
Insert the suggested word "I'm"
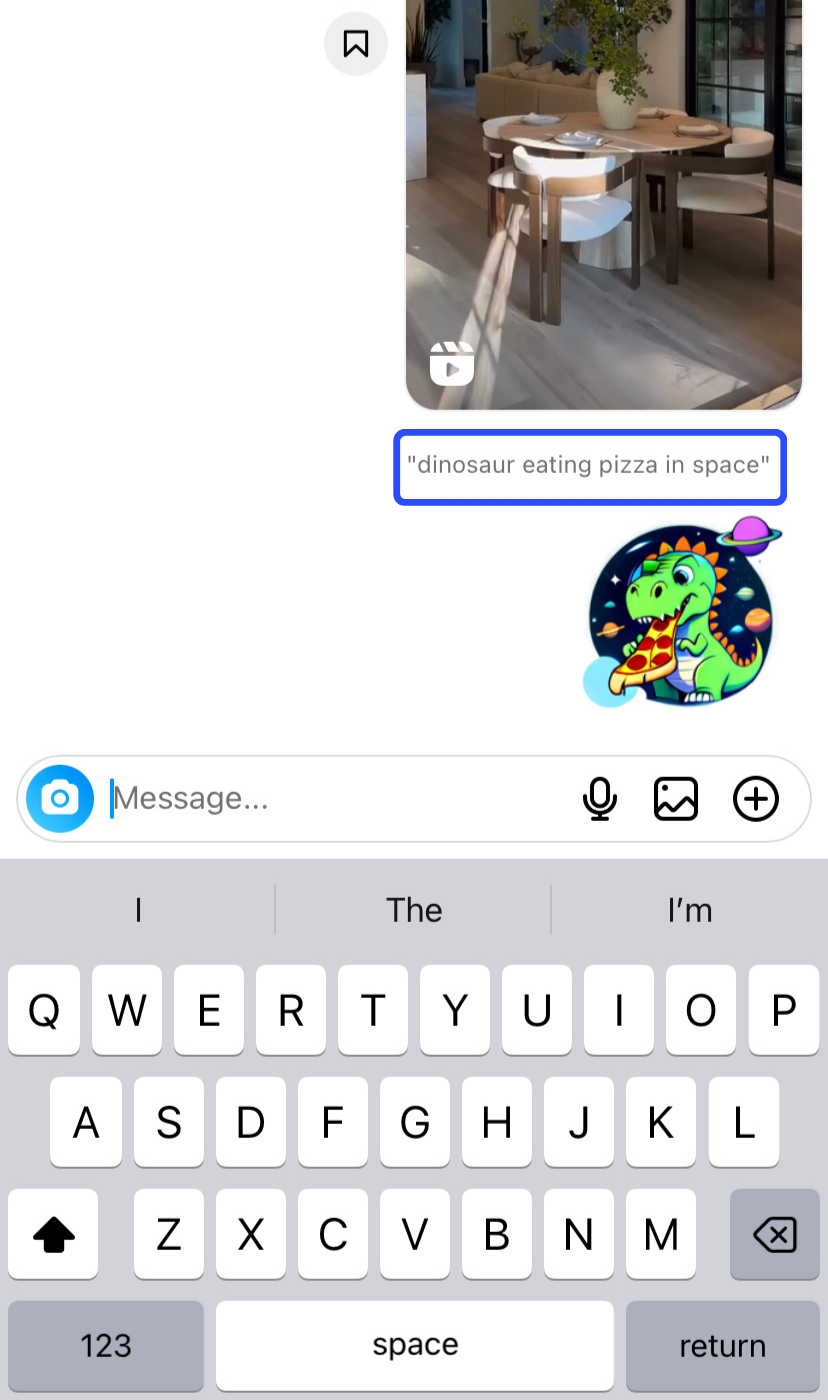(690, 910)
